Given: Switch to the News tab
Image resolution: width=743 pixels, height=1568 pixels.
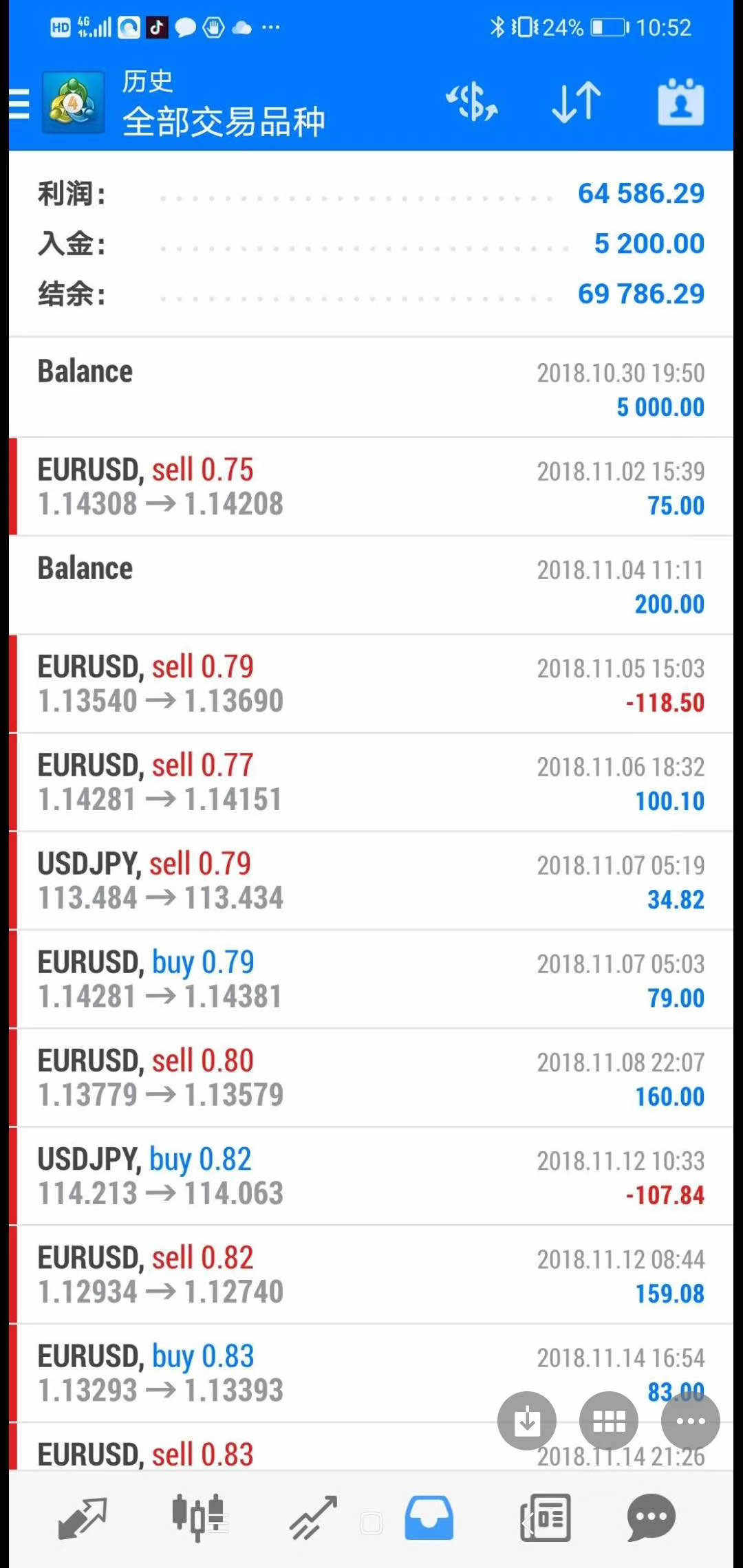Looking at the screenshot, I should [545, 1517].
